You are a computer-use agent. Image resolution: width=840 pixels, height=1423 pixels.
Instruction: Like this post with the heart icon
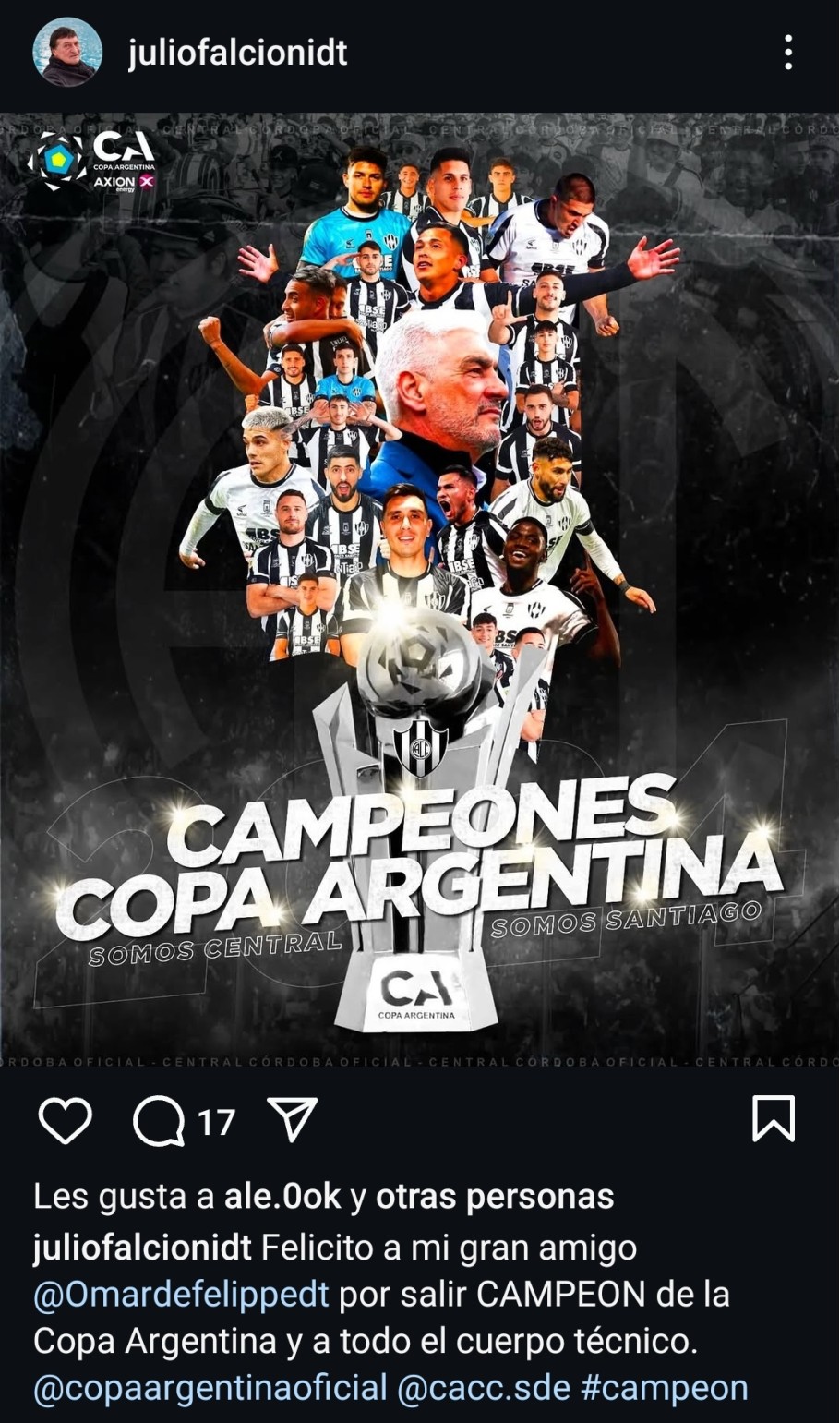click(x=66, y=1121)
